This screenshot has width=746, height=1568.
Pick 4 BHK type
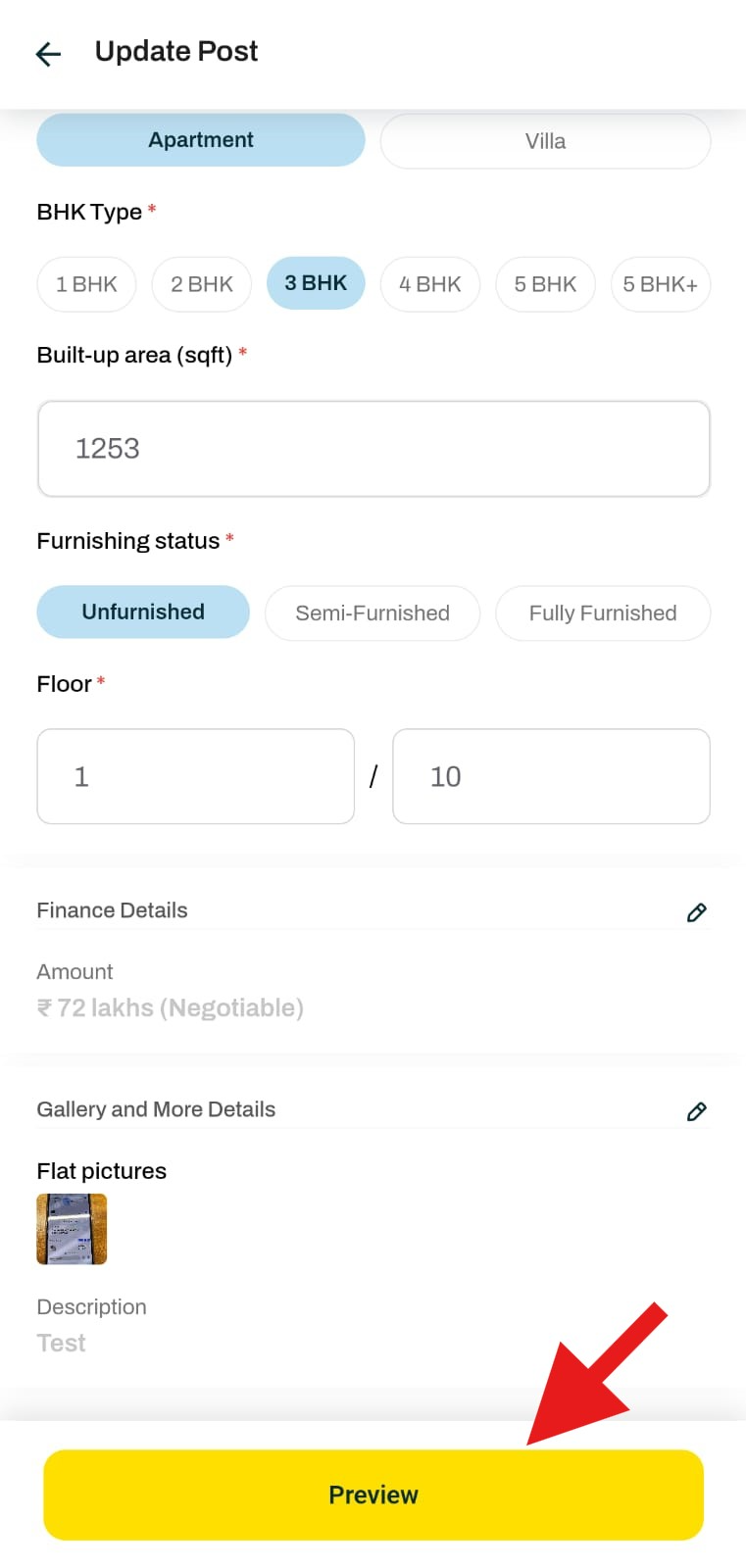[430, 283]
